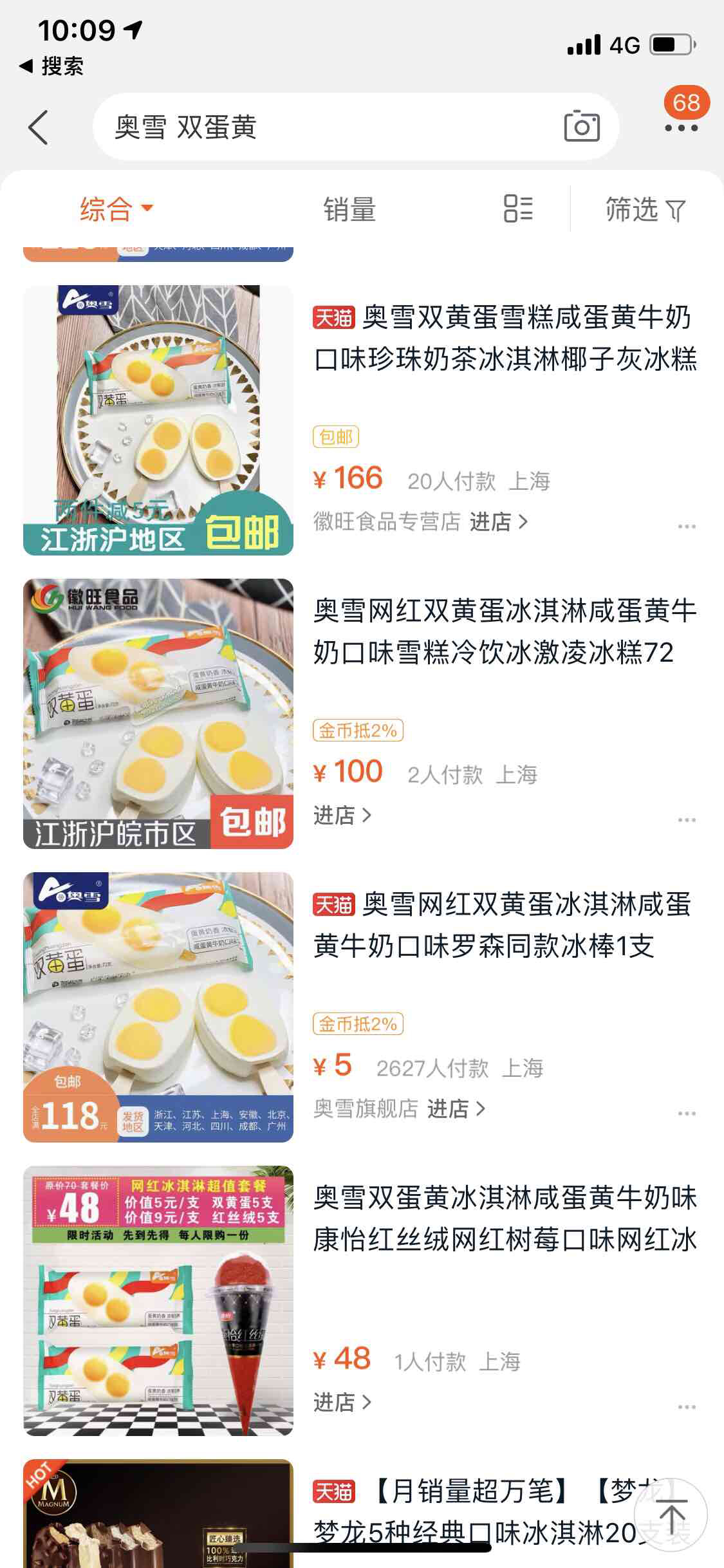View the ¥100 奥雪网红双黄蛋冰淇淋 listing

pyautogui.click(x=505, y=631)
